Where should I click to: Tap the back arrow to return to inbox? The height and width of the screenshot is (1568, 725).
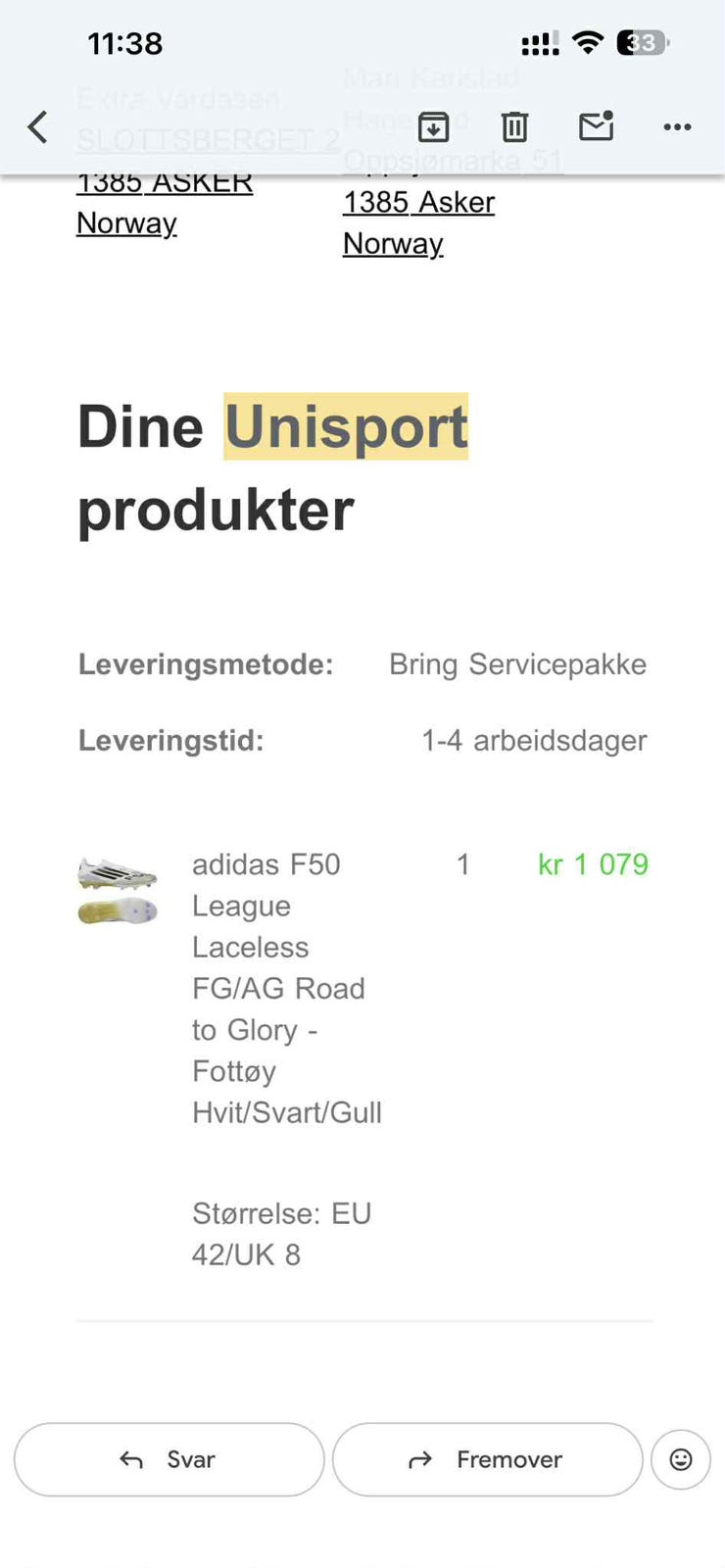point(37,127)
